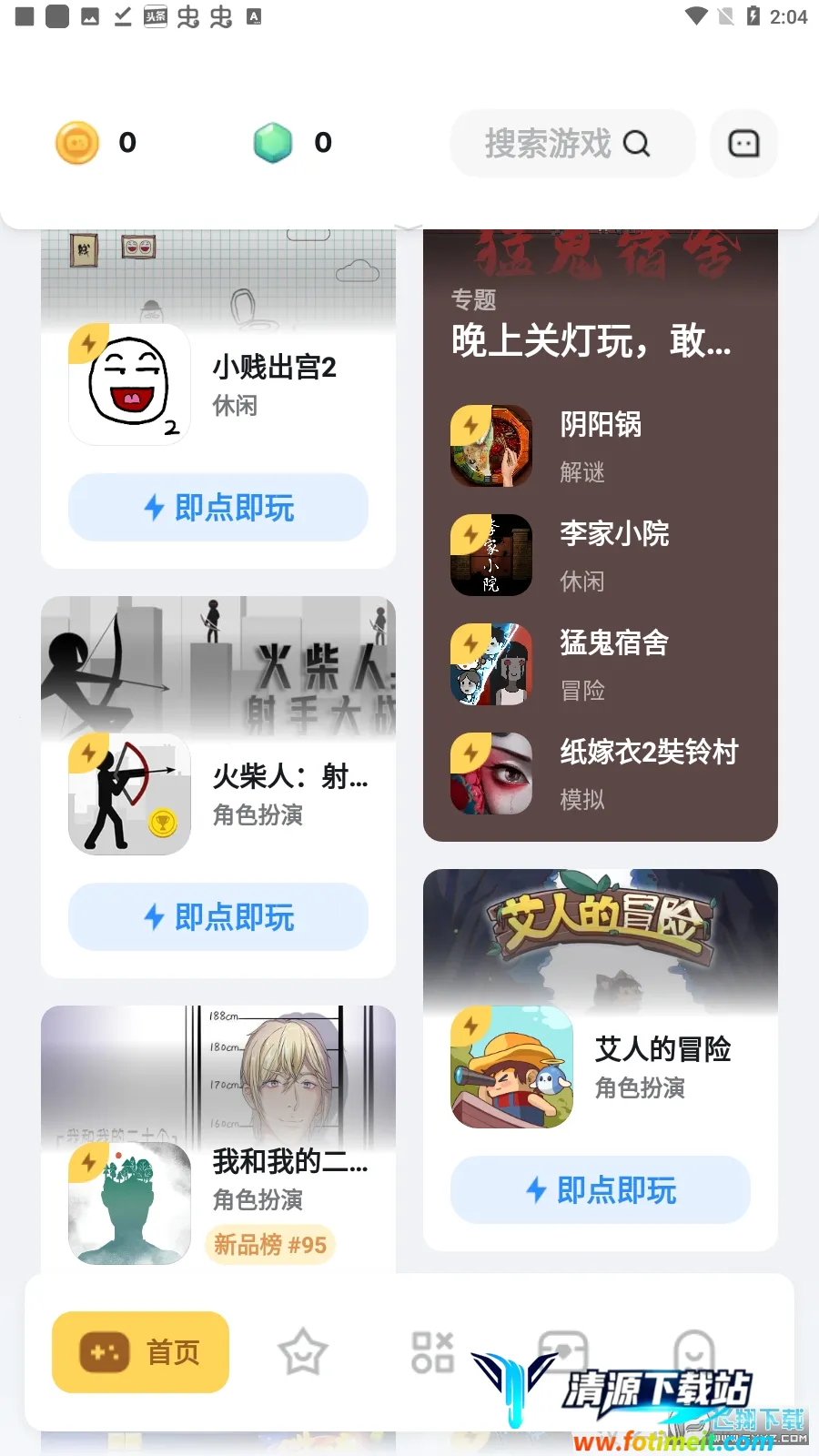
Task: Switch to the star favorites tab
Action: 302,1352
